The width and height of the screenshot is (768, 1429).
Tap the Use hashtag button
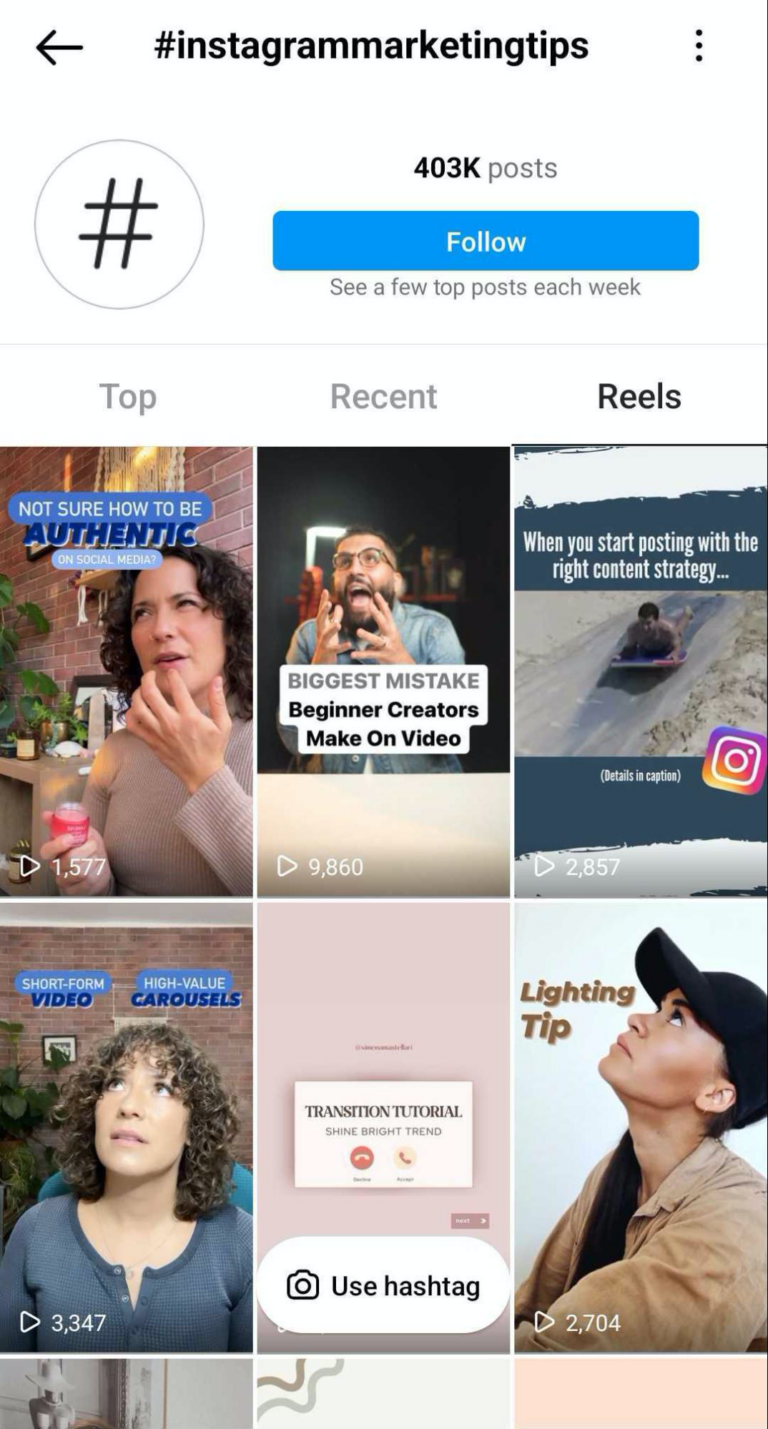(x=383, y=1287)
